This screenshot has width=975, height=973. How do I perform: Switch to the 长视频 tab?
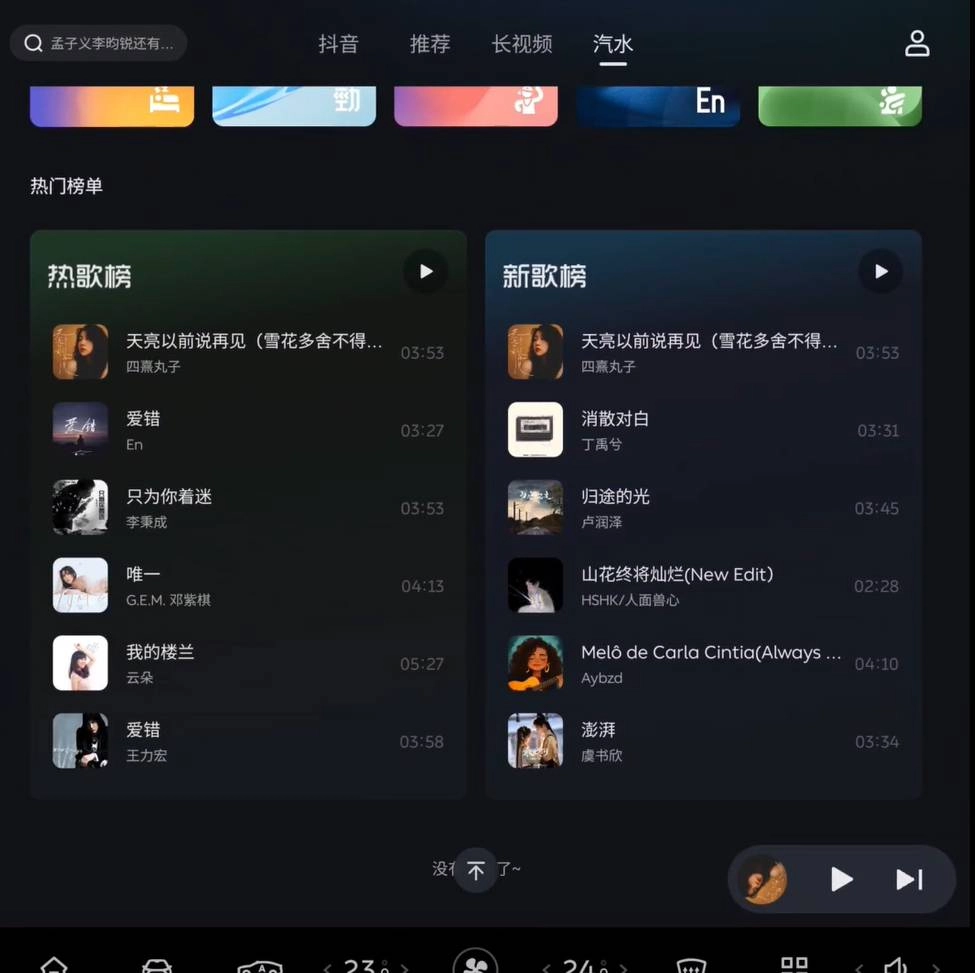pyautogui.click(x=522, y=44)
